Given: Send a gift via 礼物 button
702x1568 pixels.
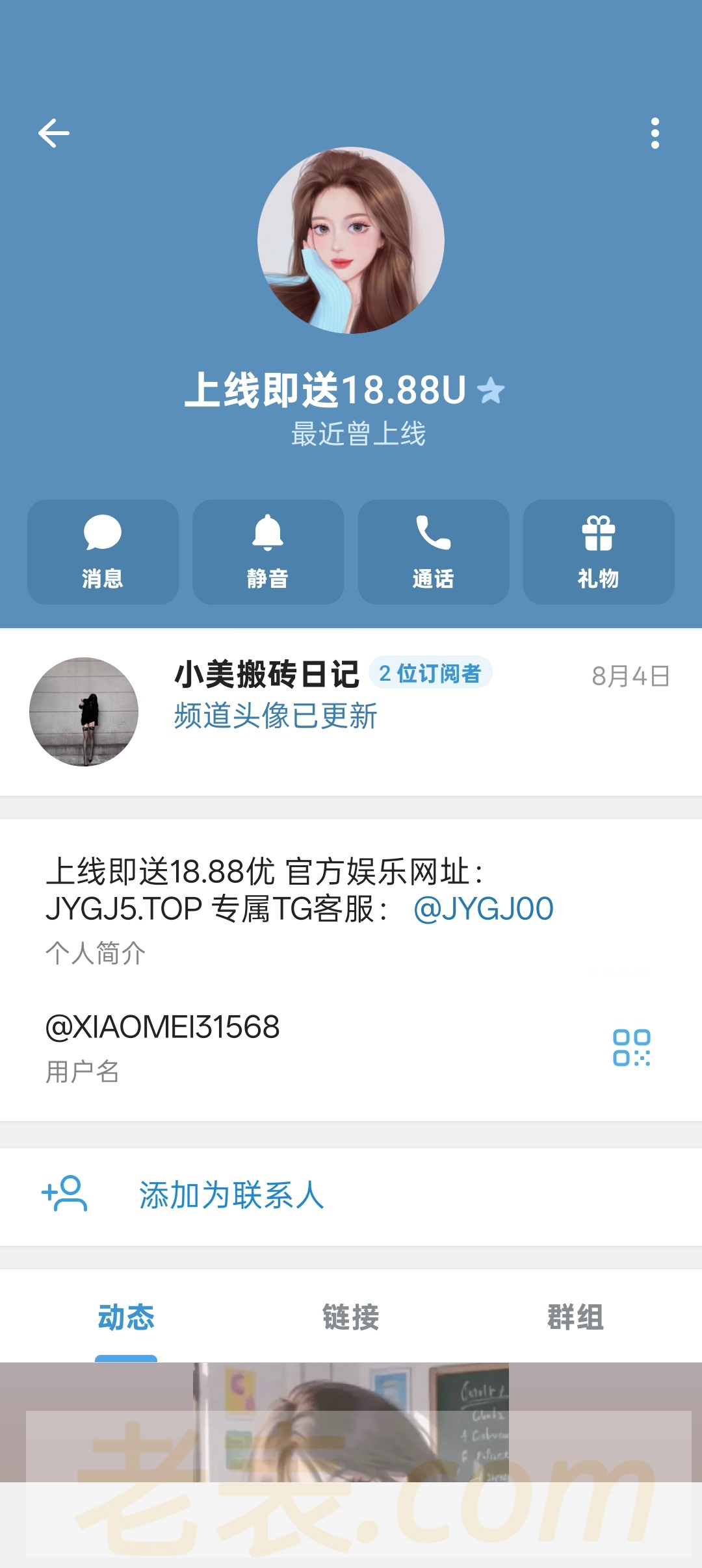Looking at the screenshot, I should [598, 551].
